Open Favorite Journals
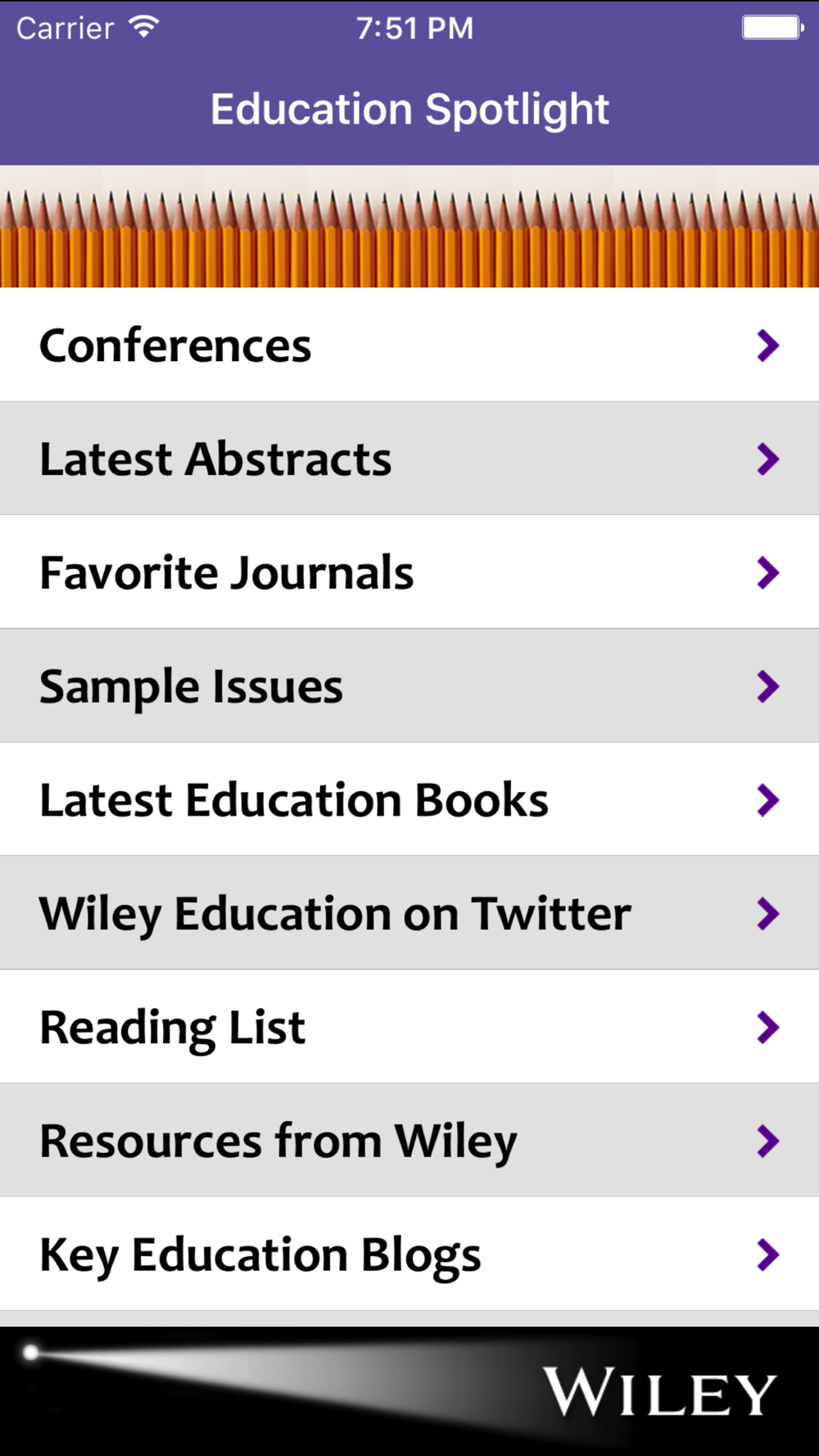This screenshot has height=1456, width=819. tap(409, 572)
